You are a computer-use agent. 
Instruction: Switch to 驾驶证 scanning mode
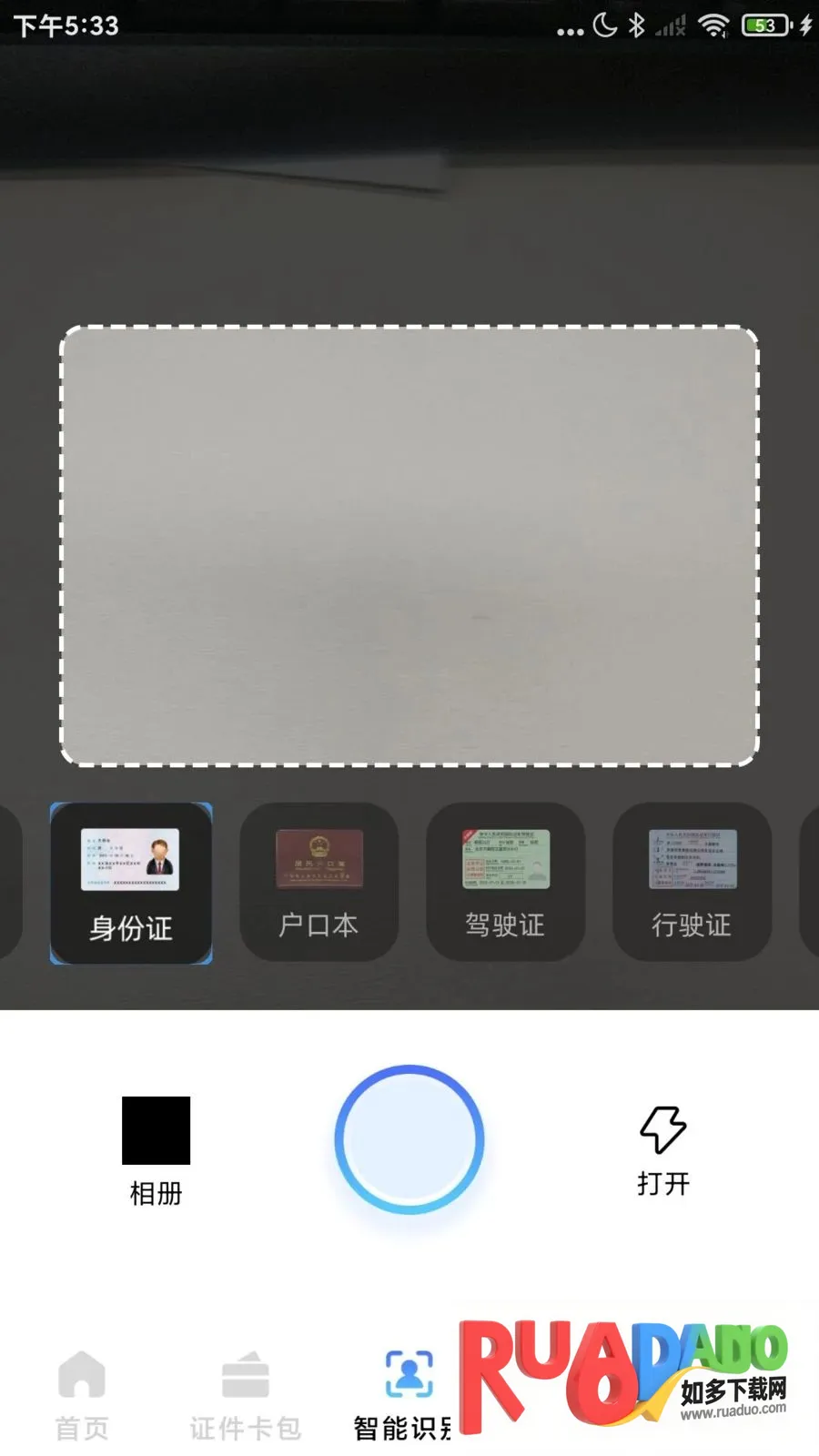pos(505,883)
